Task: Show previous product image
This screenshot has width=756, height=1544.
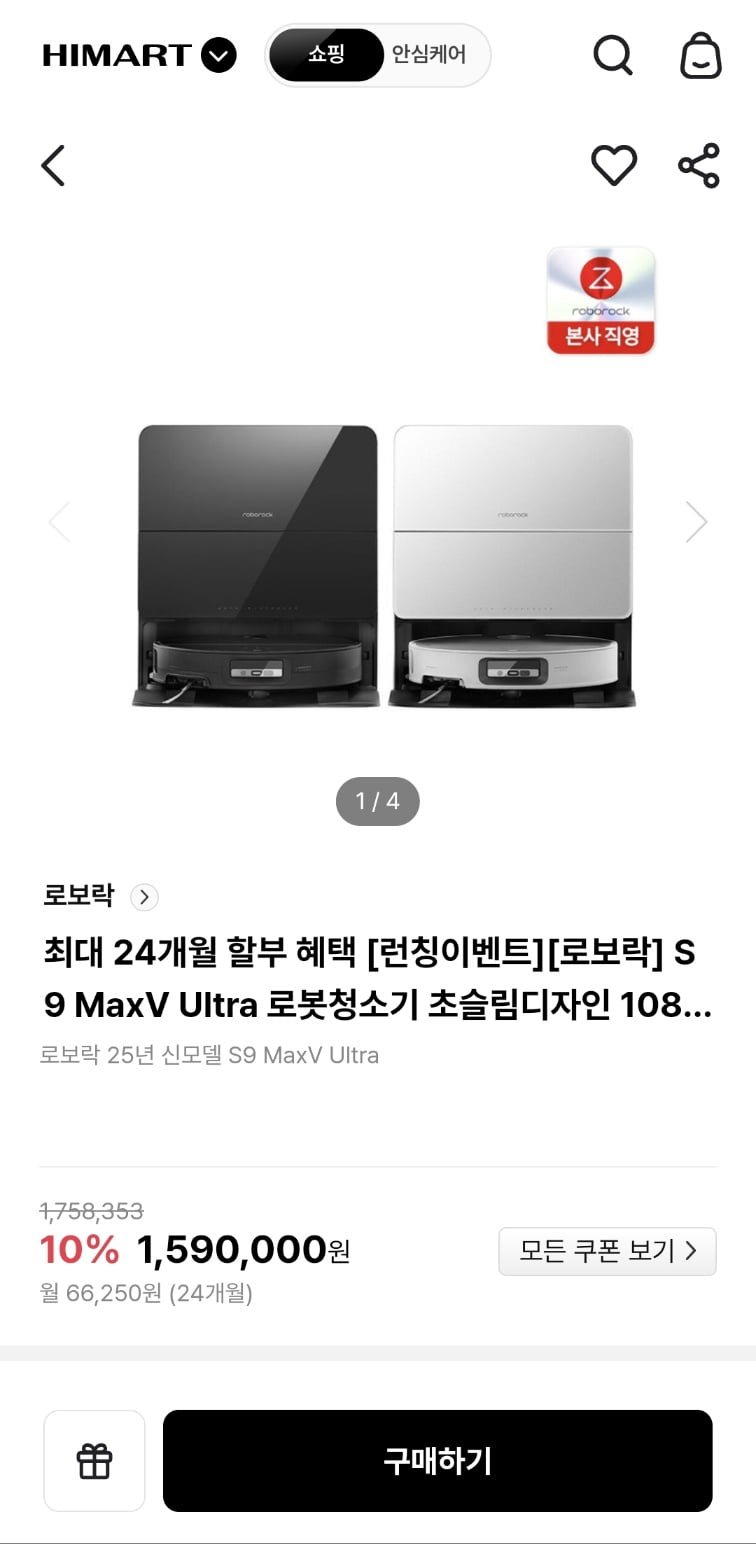Action: tap(60, 522)
